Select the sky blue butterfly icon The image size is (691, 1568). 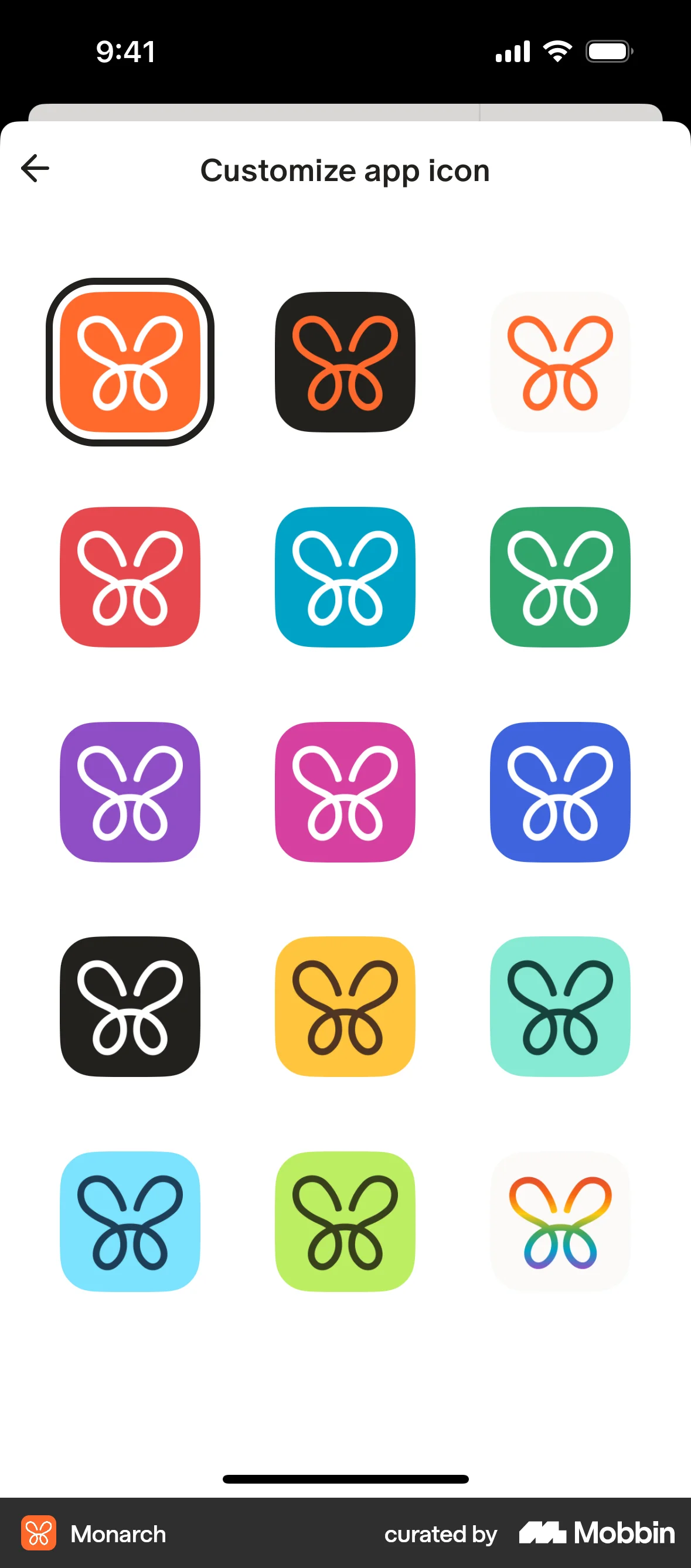point(130,1222)
